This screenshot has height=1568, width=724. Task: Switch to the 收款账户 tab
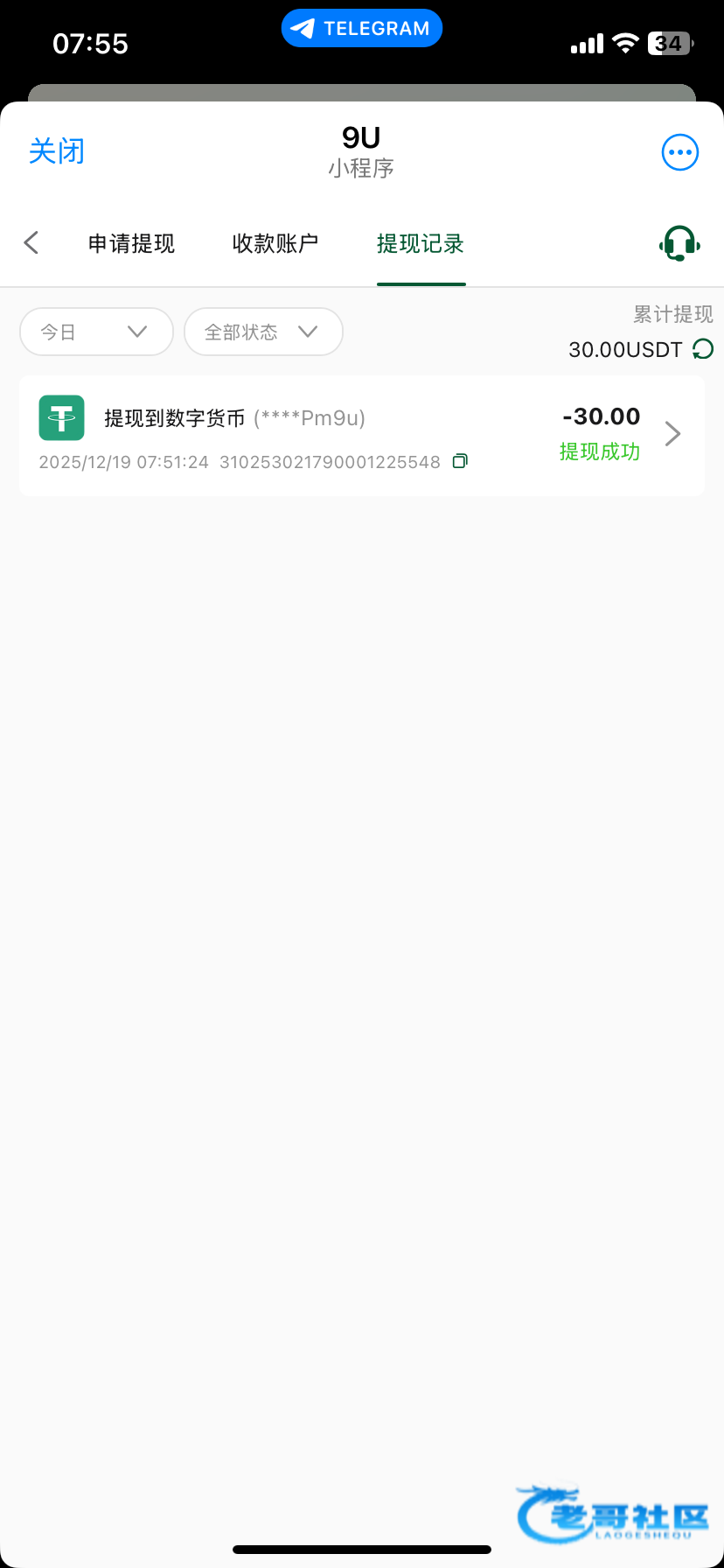[275, 243]
